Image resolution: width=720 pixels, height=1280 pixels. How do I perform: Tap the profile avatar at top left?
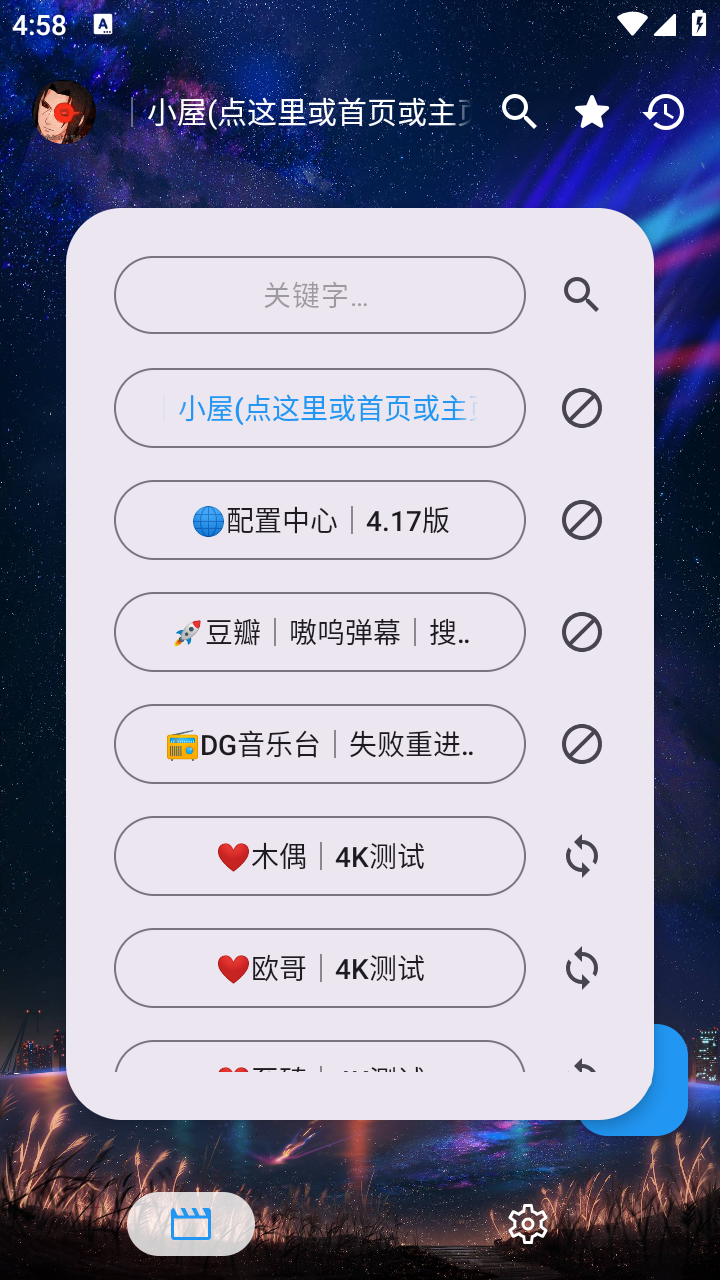[x=64, y=112]
